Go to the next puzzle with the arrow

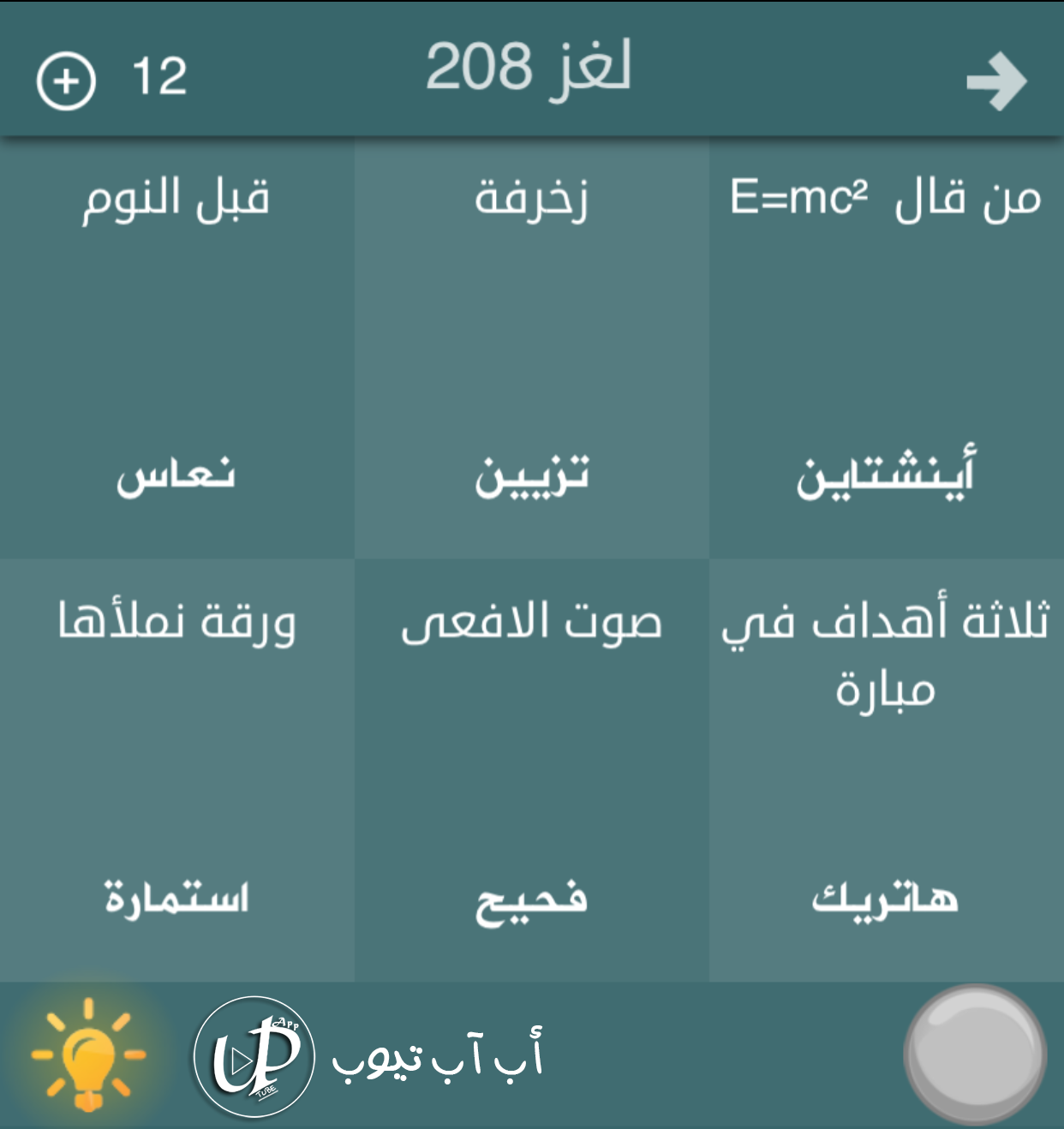coord(996,82)
